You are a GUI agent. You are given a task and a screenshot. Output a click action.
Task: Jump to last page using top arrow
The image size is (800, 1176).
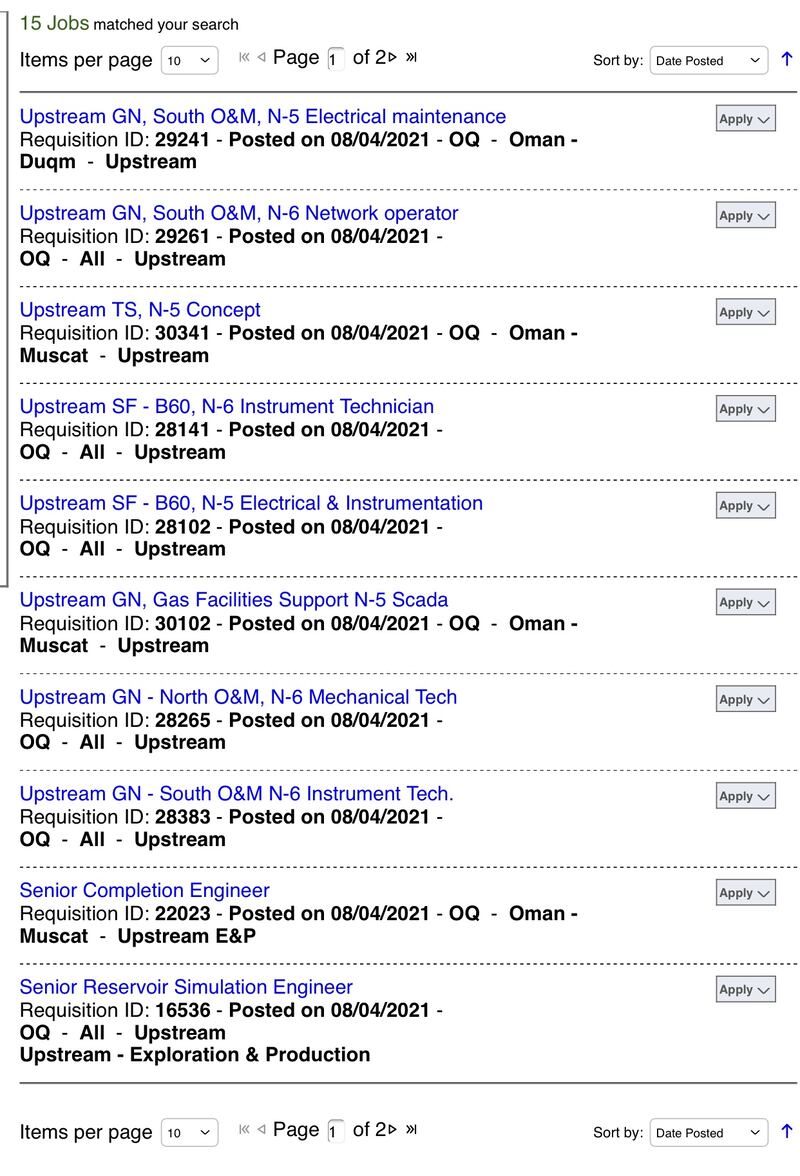(x=411, y=58)
